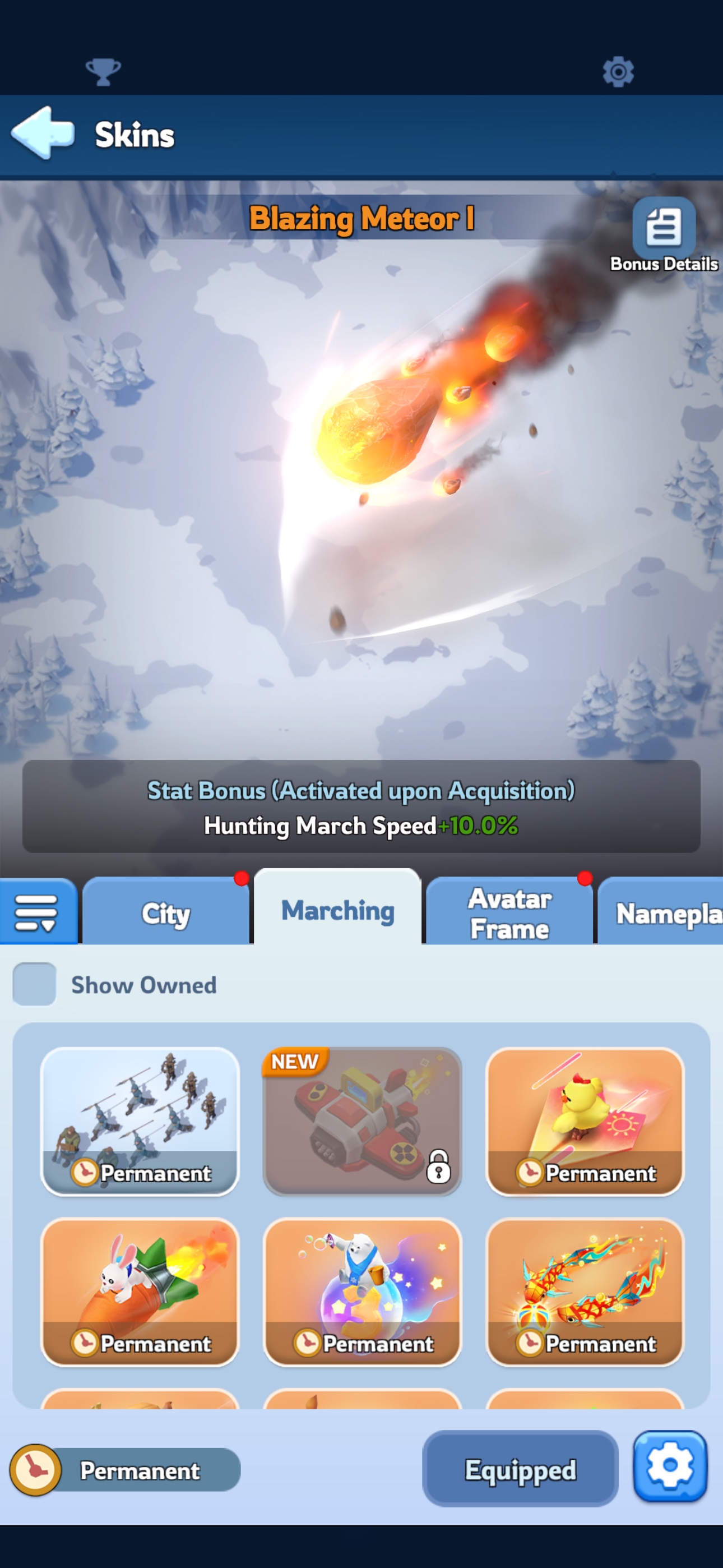
Task: Select the yellow chick paper plane skin
Action: [585, 1121]
